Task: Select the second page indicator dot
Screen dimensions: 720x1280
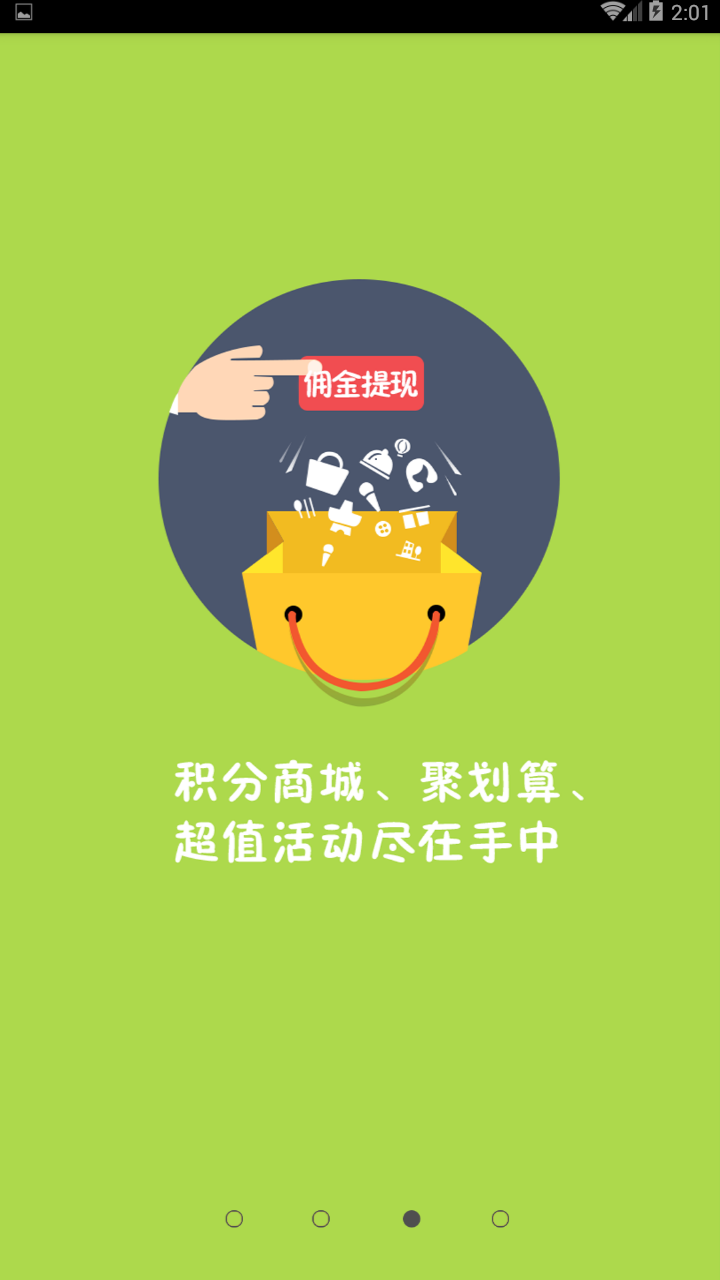Action: click(320, 1218)
